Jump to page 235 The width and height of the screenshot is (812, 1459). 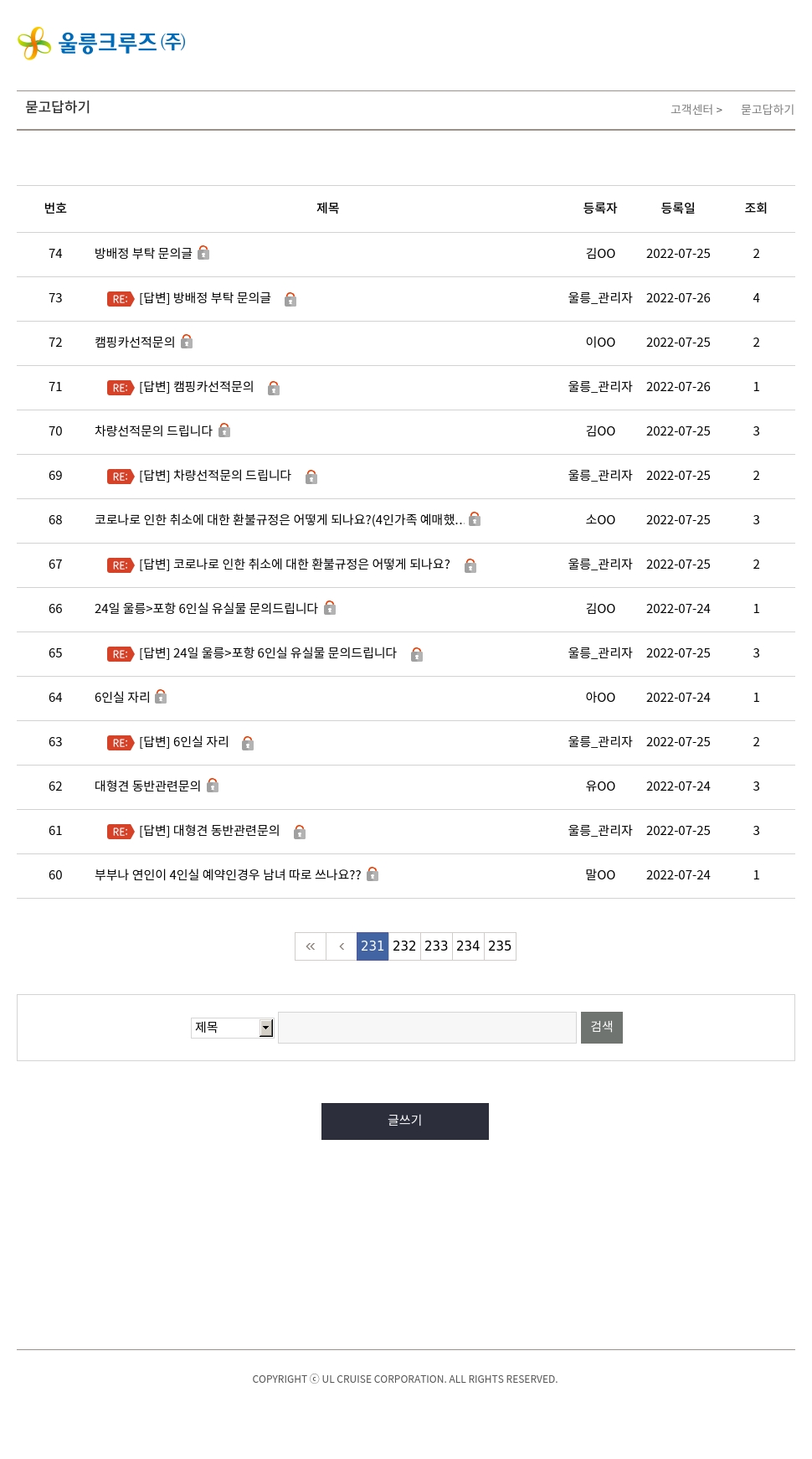(x=500, y=946)
